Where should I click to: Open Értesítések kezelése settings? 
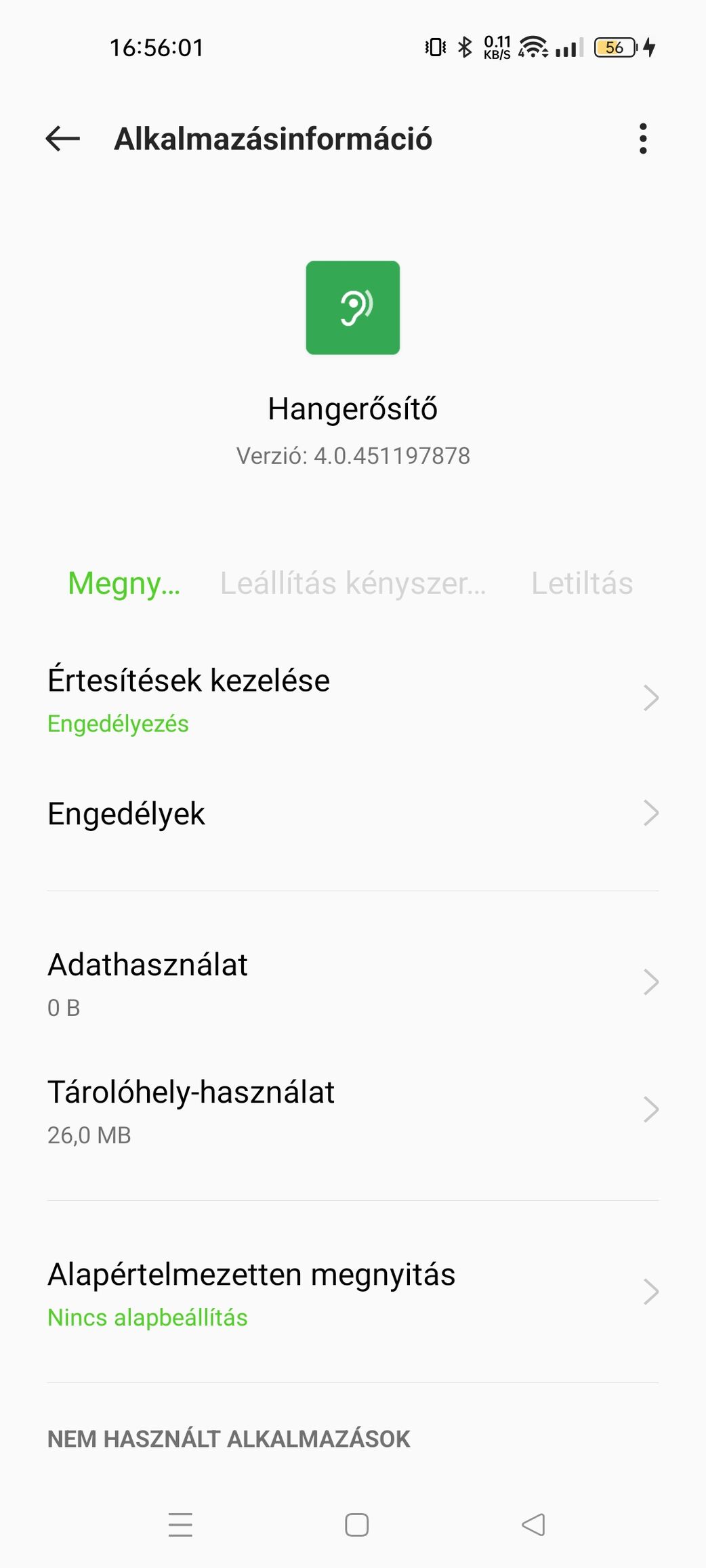(x=352, y=699)
